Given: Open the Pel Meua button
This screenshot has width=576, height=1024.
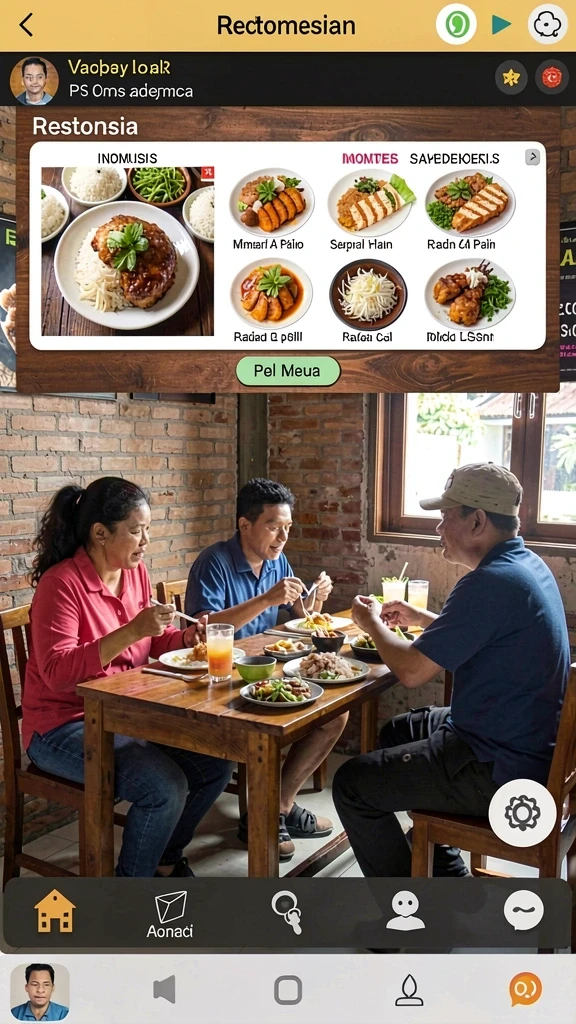Looking at the screenshot, I should click(288, 371).
